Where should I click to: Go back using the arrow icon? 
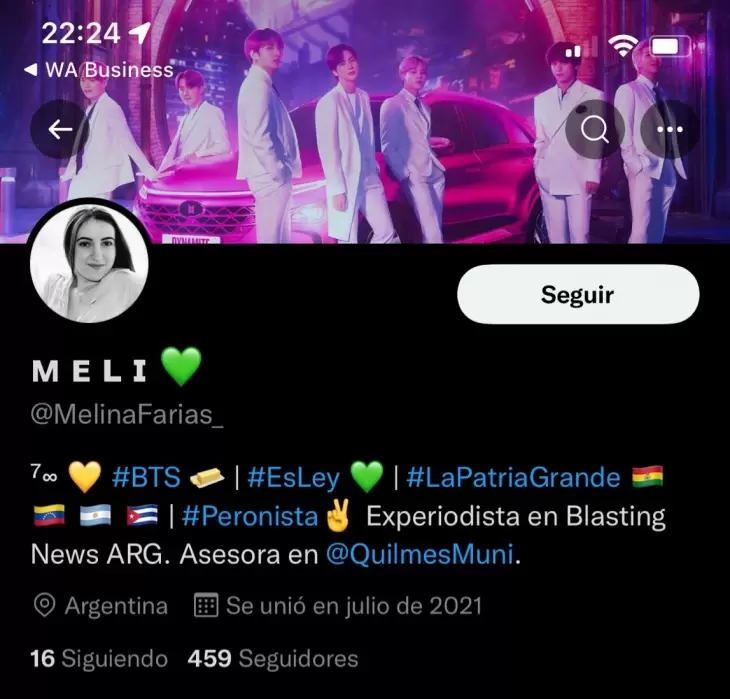click(60, 130)
